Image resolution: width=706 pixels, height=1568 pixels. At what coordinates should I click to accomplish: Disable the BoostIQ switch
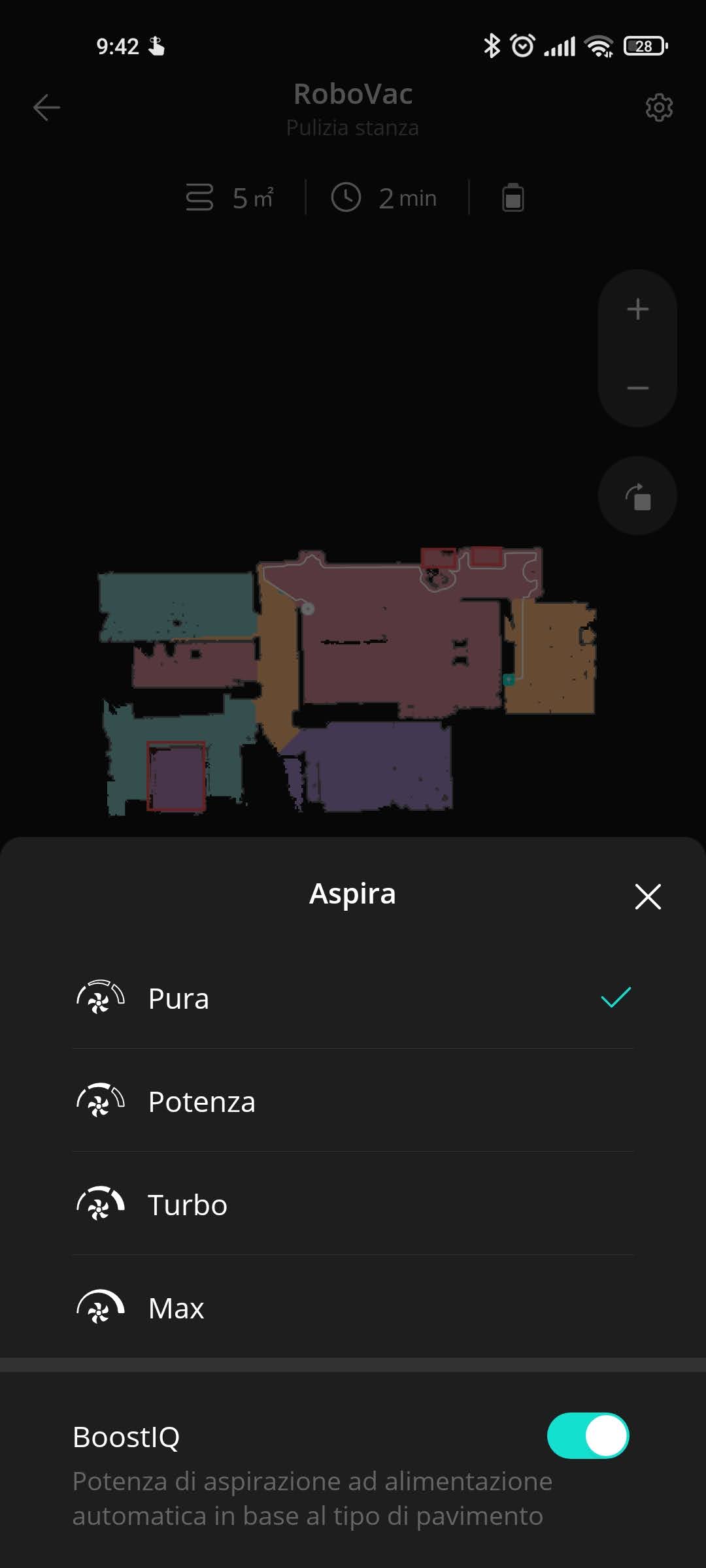pyautogui.click(x=588, y=1436)
